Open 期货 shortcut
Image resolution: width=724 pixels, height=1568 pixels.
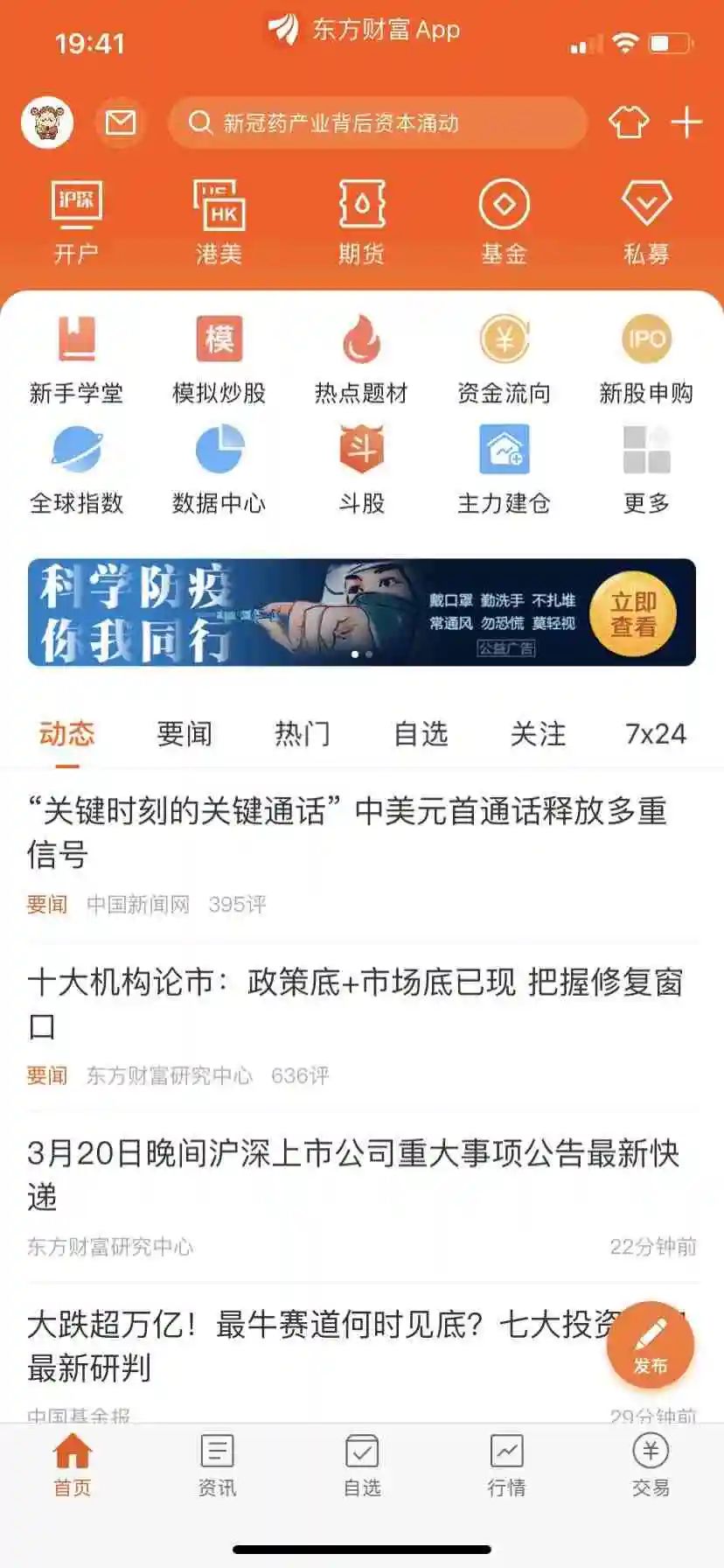pyautogui.click(x=361, y=221)
